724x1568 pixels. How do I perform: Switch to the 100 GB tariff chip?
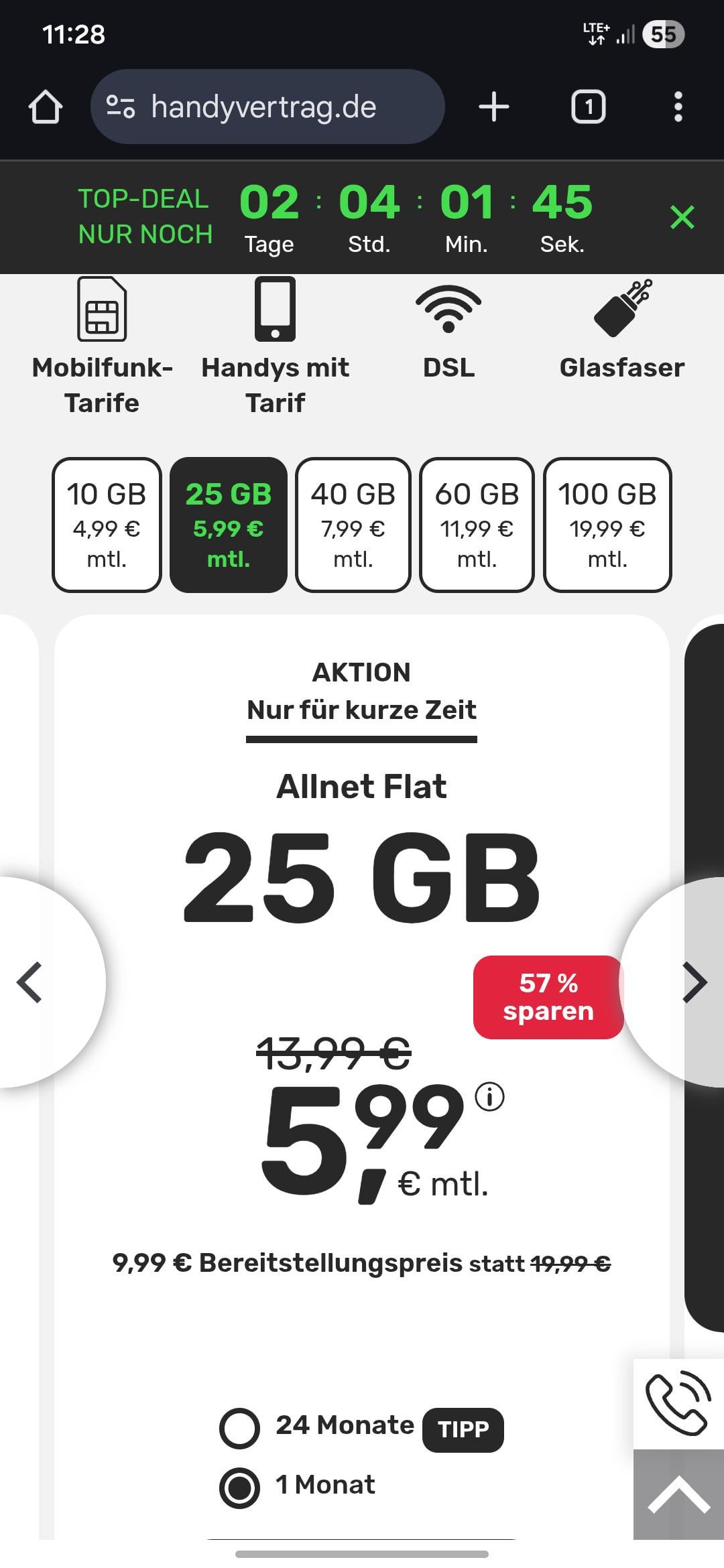[x=607, y=525]
